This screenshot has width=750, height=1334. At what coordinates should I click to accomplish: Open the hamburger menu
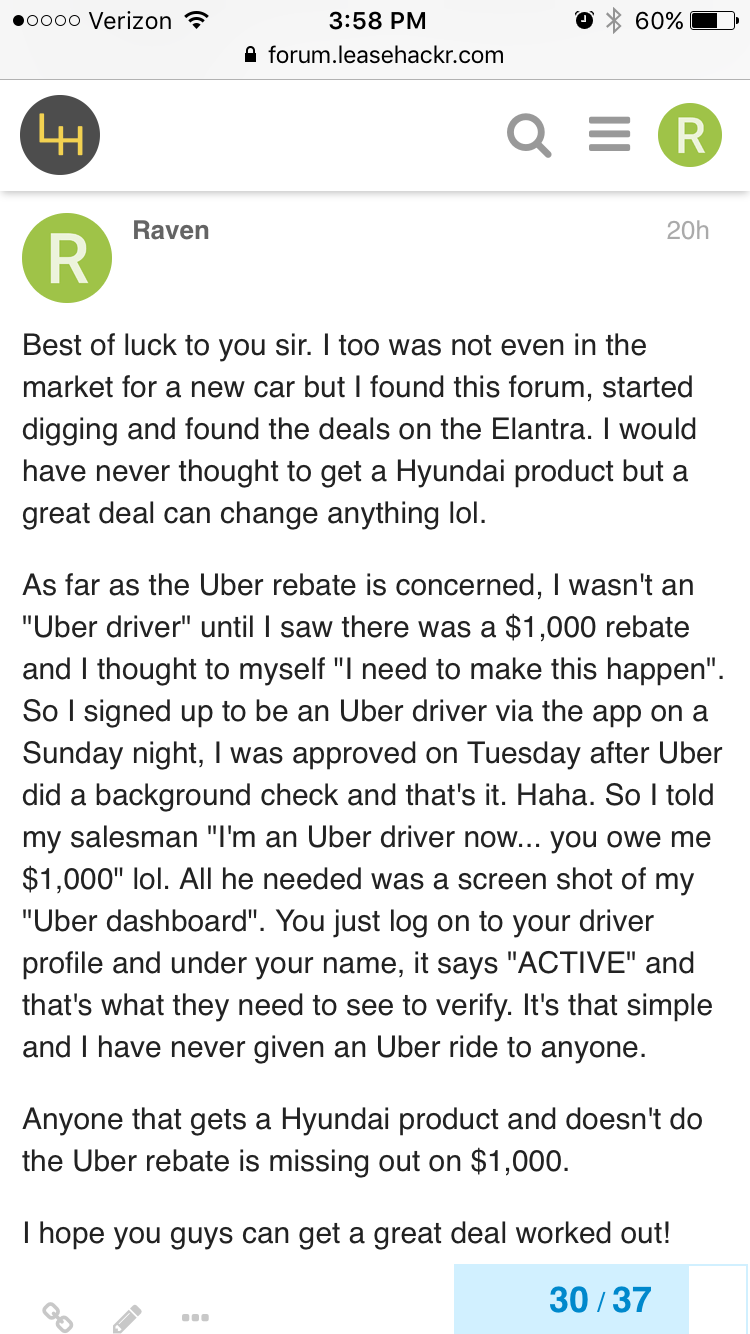(609, 135)
